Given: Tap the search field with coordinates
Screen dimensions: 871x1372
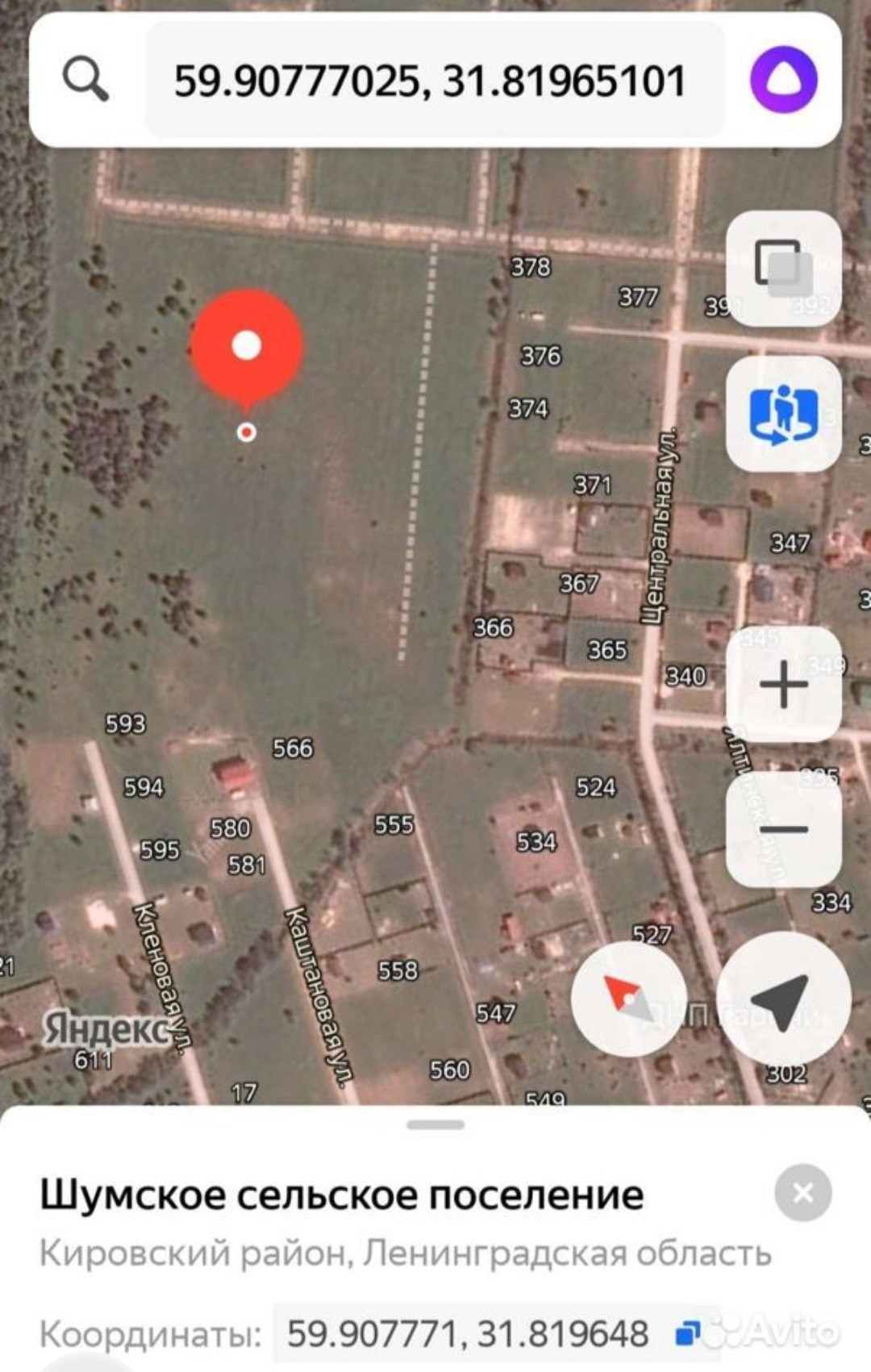Looking at the screenshot, I should (434, 80).
